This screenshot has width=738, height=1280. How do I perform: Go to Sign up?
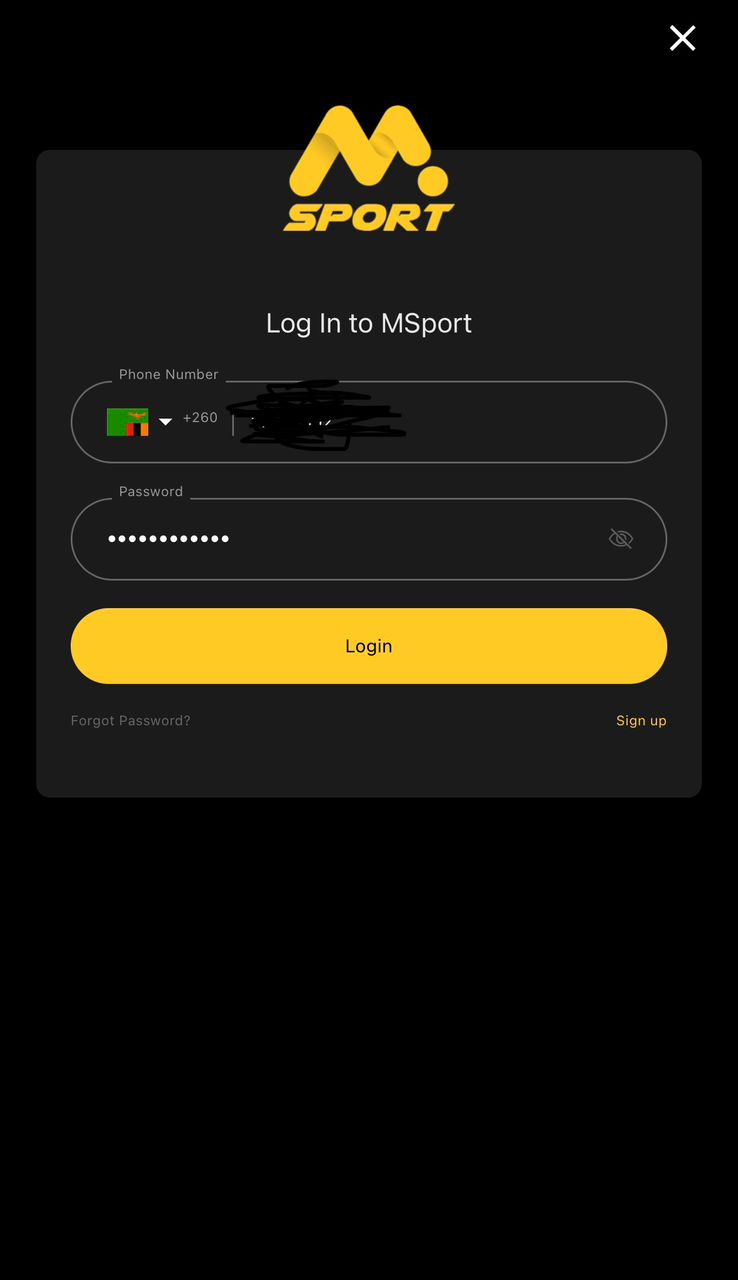click(641, 721)
